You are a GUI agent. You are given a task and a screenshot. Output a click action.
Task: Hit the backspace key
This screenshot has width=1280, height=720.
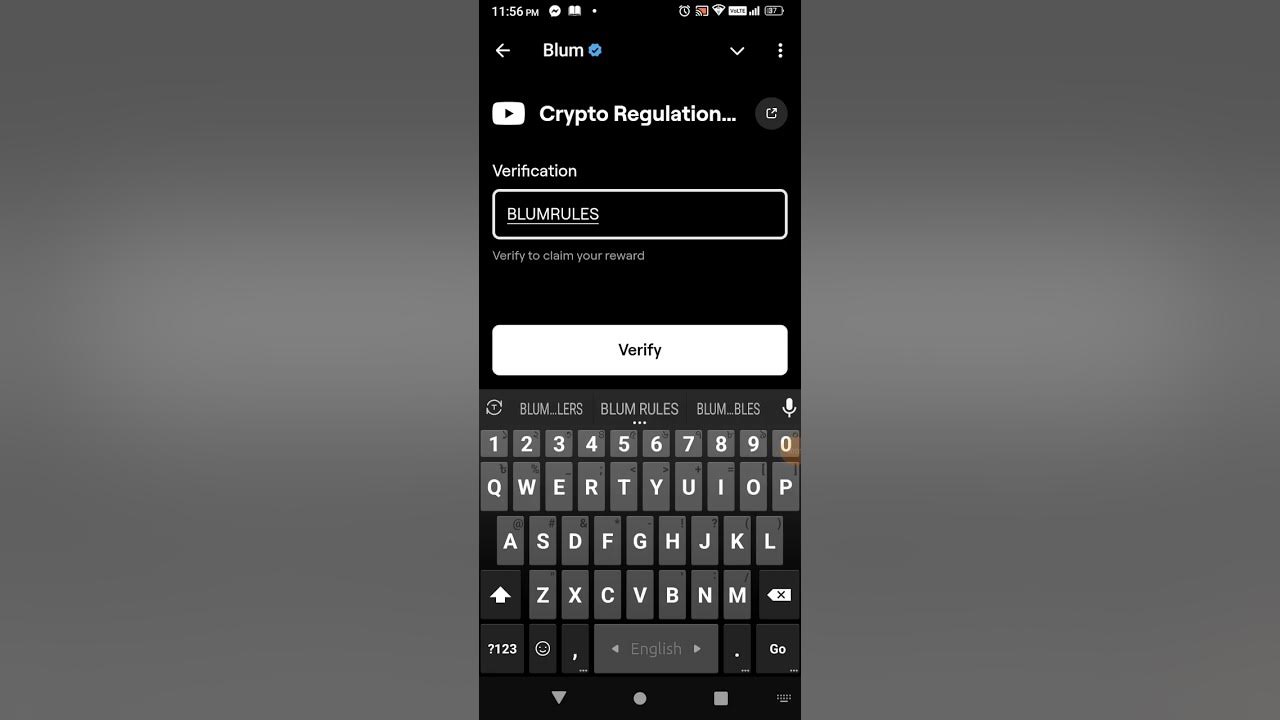(778, 595)
